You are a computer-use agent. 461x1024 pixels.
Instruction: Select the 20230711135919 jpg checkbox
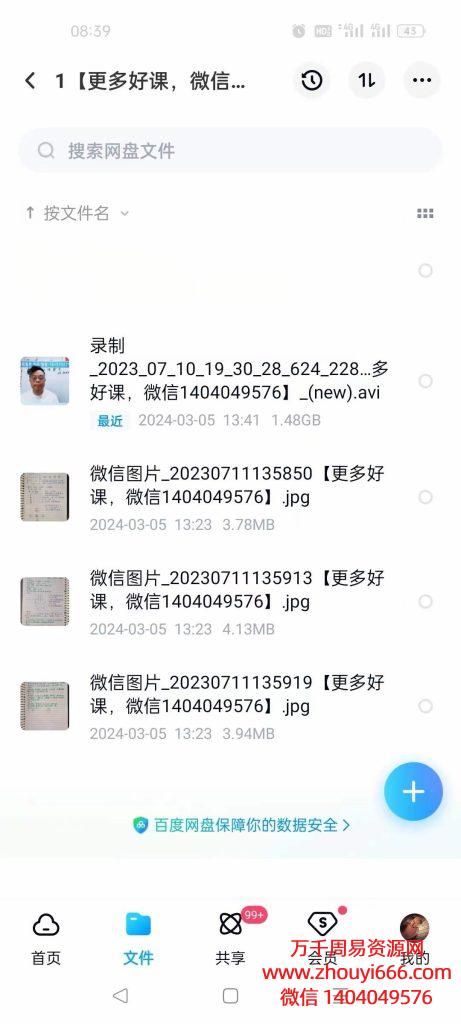(426, 706)
